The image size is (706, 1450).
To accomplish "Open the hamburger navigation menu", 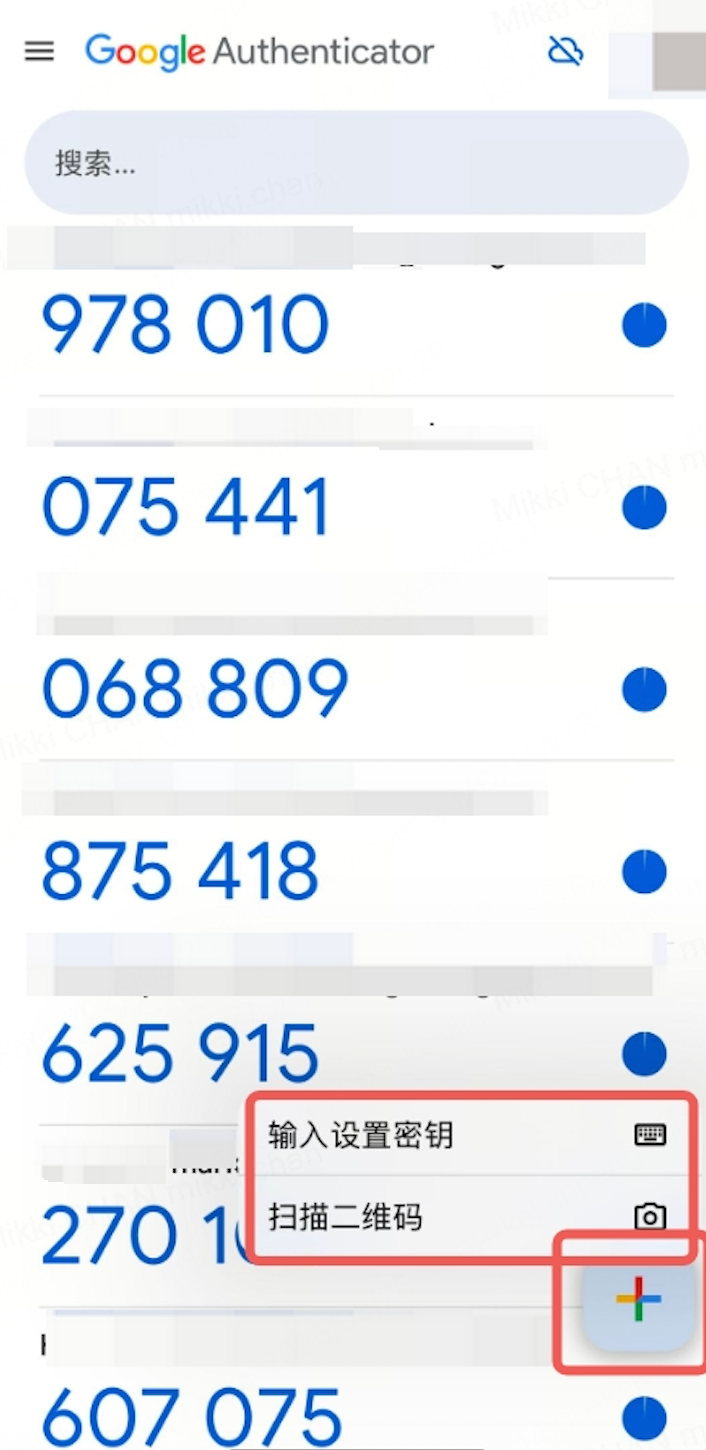I will coord(39,51).
